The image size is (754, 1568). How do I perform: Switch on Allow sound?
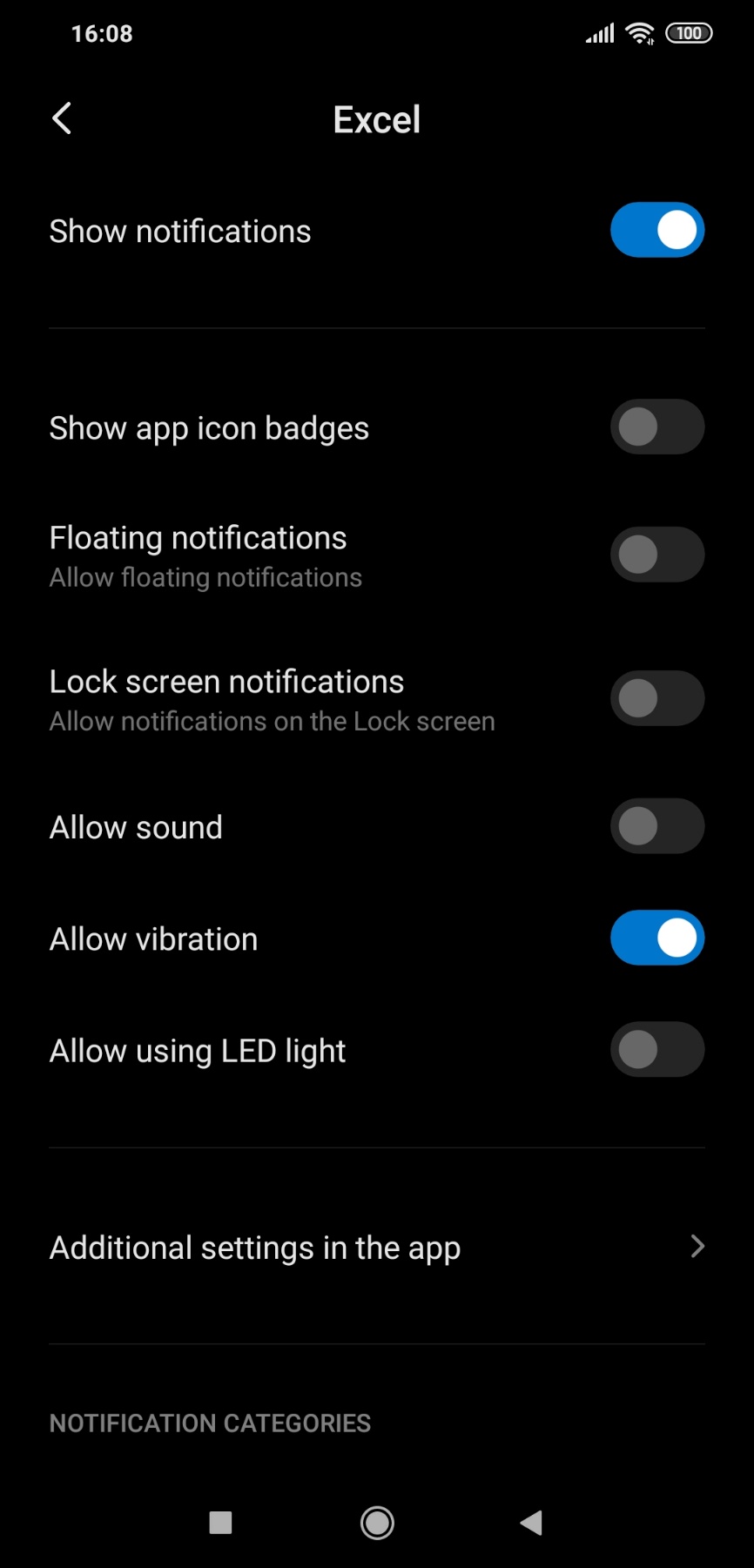[656, 826]
